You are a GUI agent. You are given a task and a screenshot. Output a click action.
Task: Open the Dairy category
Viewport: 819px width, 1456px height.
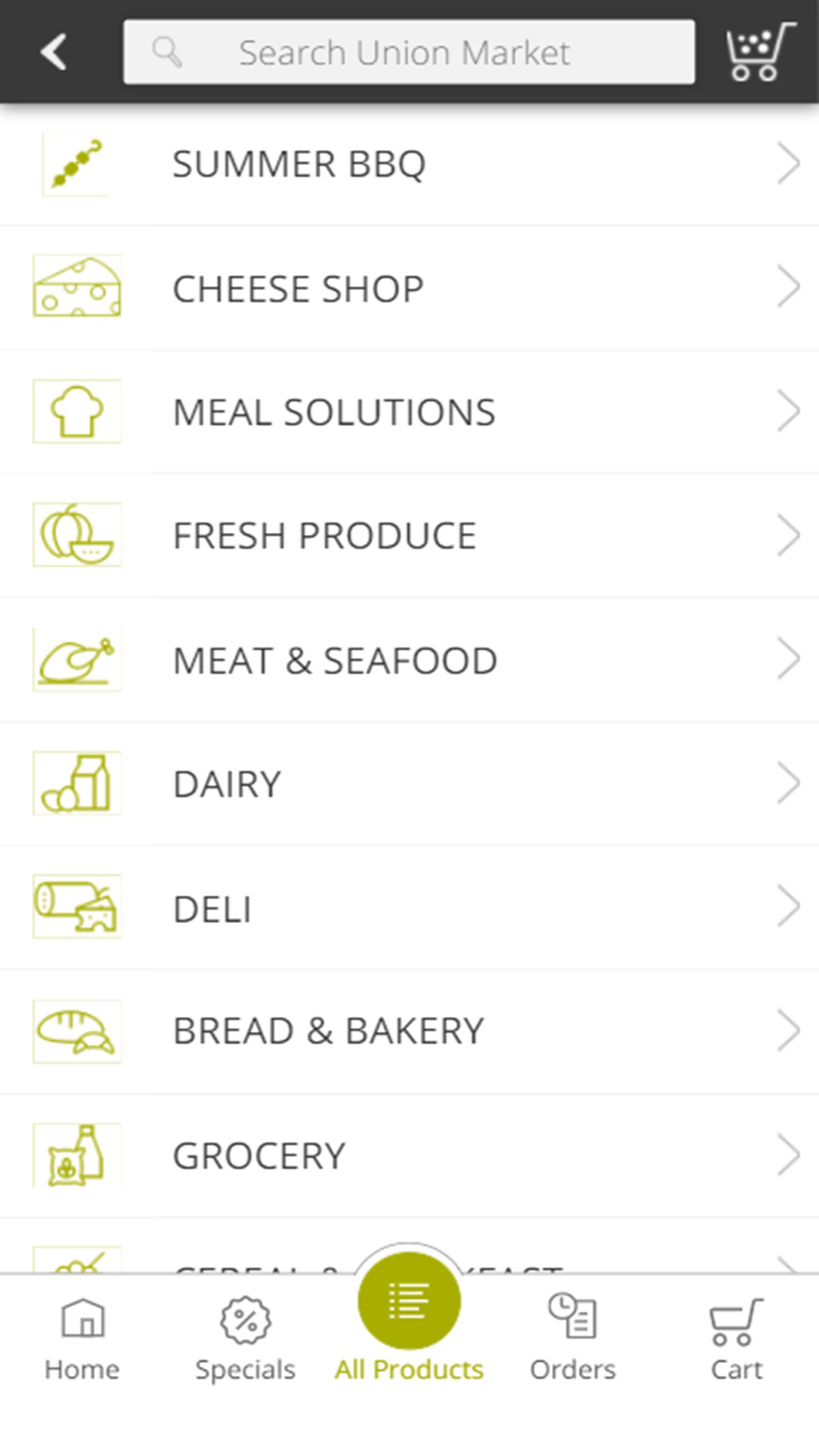coord(409,784)
